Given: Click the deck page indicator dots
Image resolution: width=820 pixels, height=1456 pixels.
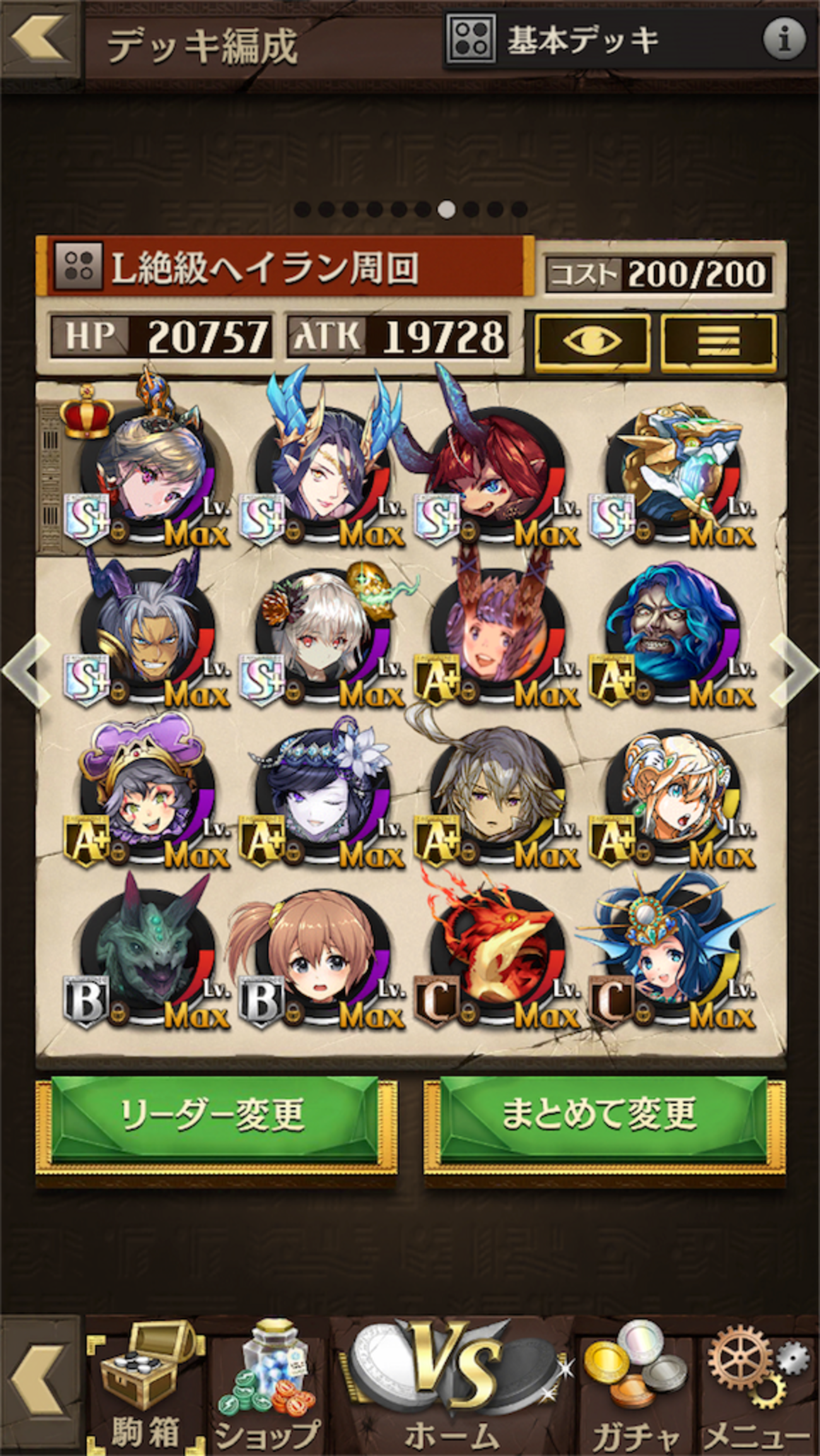Looking at the screenshot, I should pos(410,208).
